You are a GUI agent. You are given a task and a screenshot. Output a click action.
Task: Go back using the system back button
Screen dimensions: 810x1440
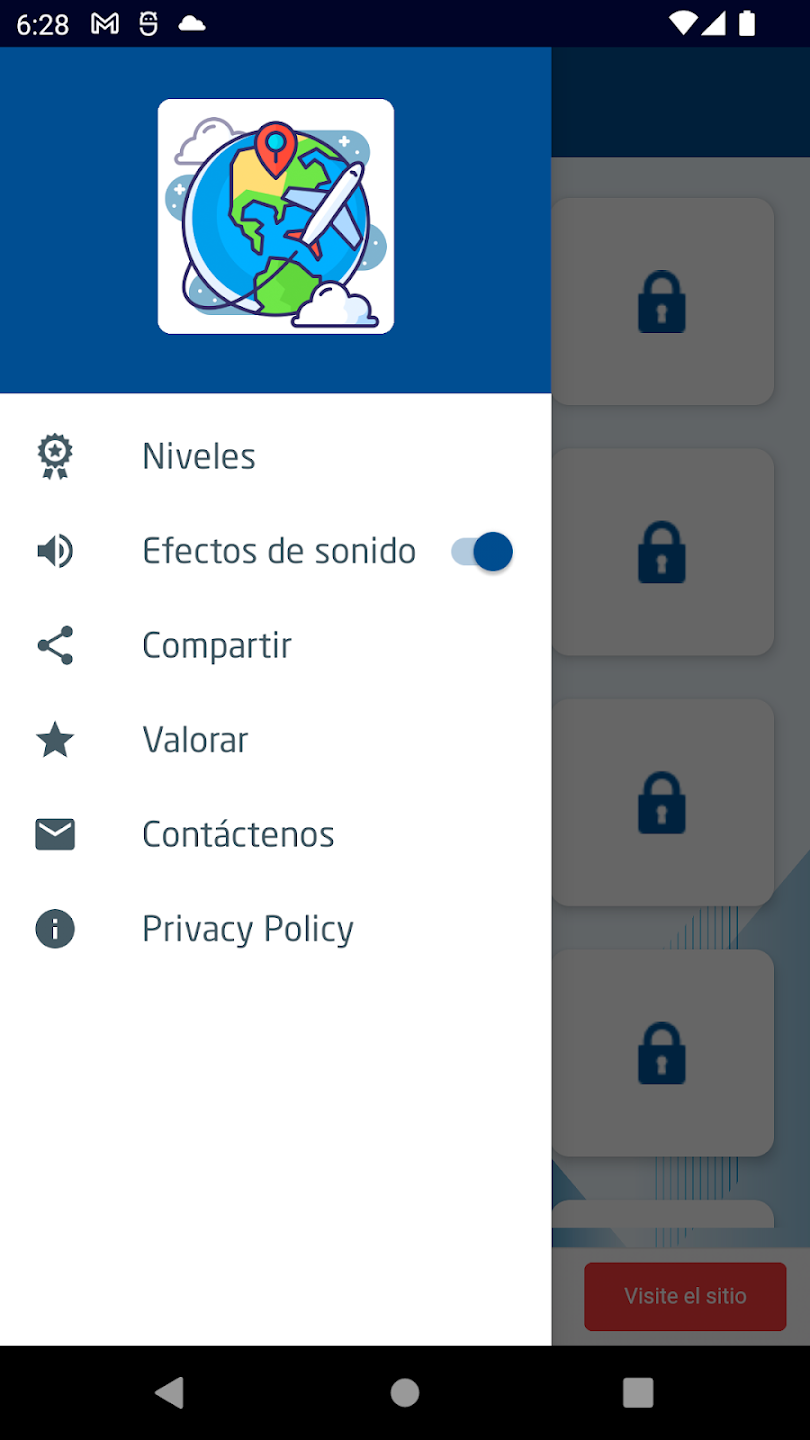(170, 1392)
